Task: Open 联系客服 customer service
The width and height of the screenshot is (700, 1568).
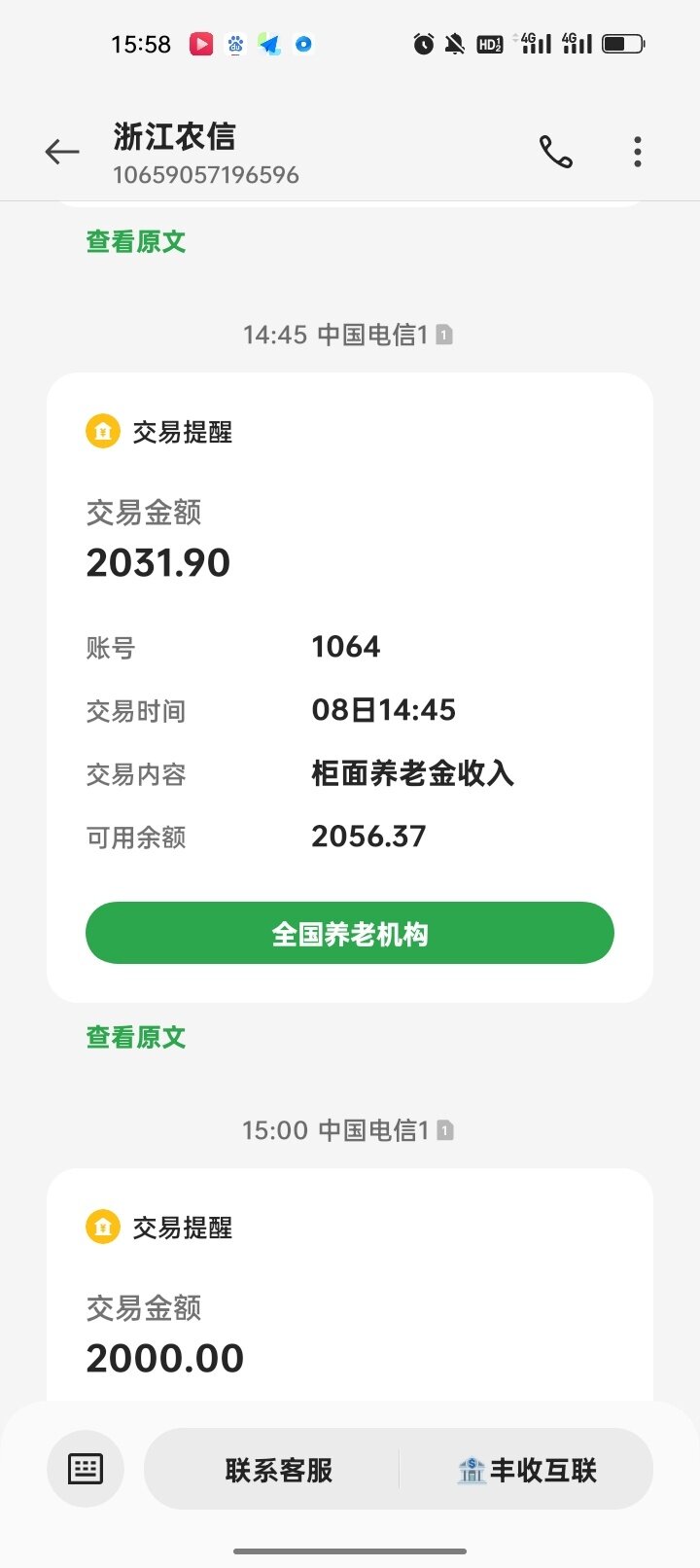Action: coord(279,1470)
